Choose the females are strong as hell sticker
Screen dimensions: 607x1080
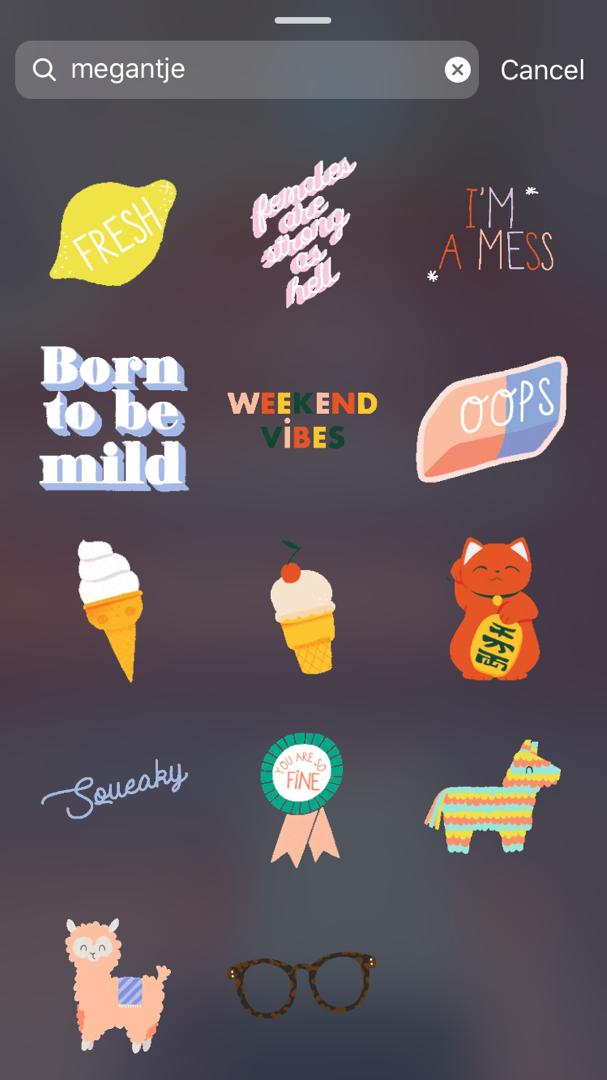click(x=302, y=232)
